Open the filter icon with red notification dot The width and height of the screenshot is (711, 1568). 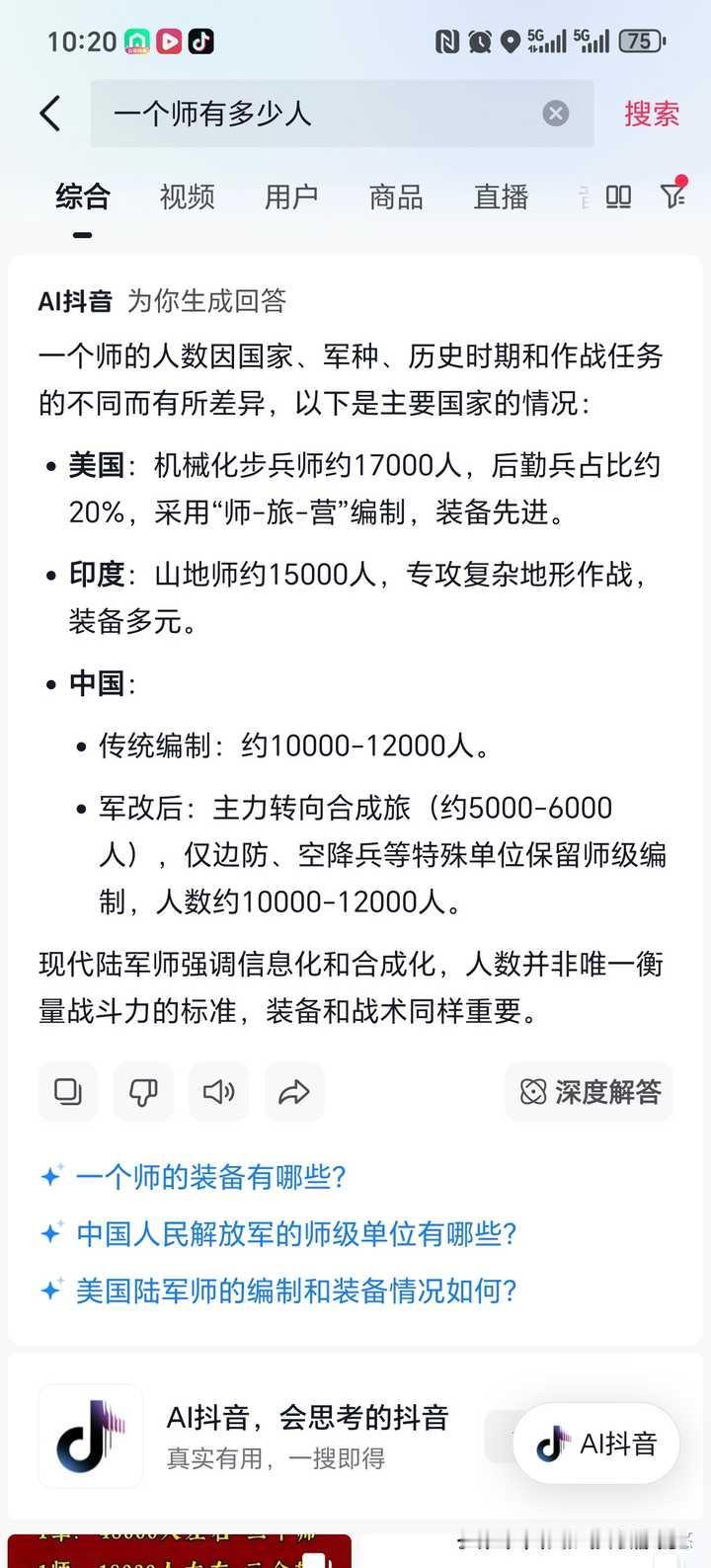(x=675, y=197)
